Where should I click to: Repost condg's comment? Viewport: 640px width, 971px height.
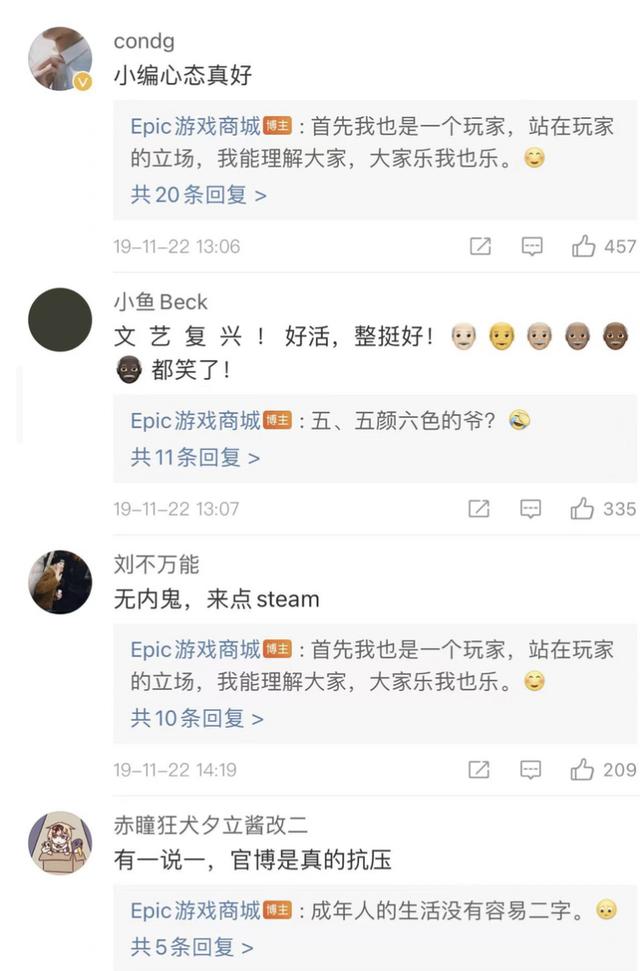pyautogui.click(x=480, y=246)
